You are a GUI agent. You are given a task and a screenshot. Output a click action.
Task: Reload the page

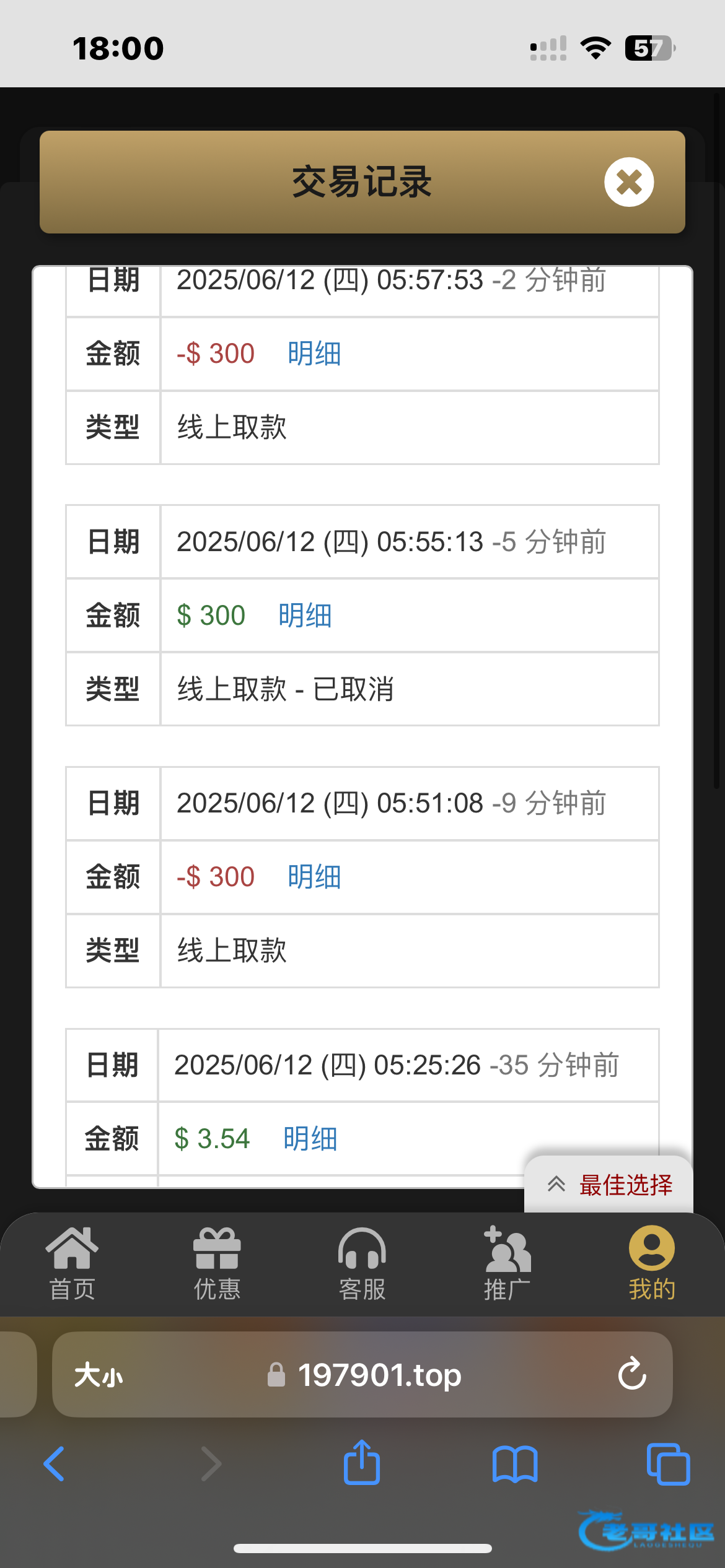(x=632, y=1374)
